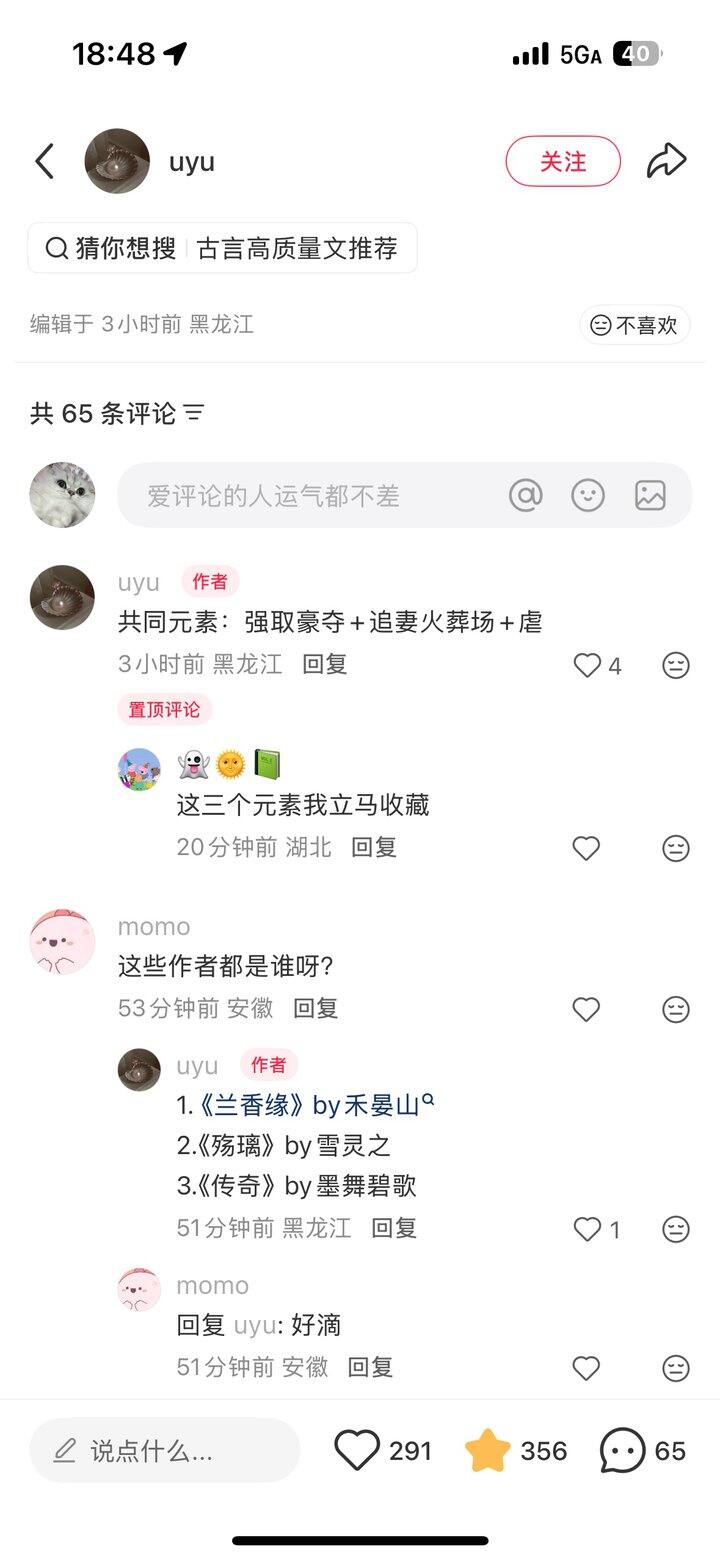
Task: Mark post as 不喜欢
Action: pos(634,325)
